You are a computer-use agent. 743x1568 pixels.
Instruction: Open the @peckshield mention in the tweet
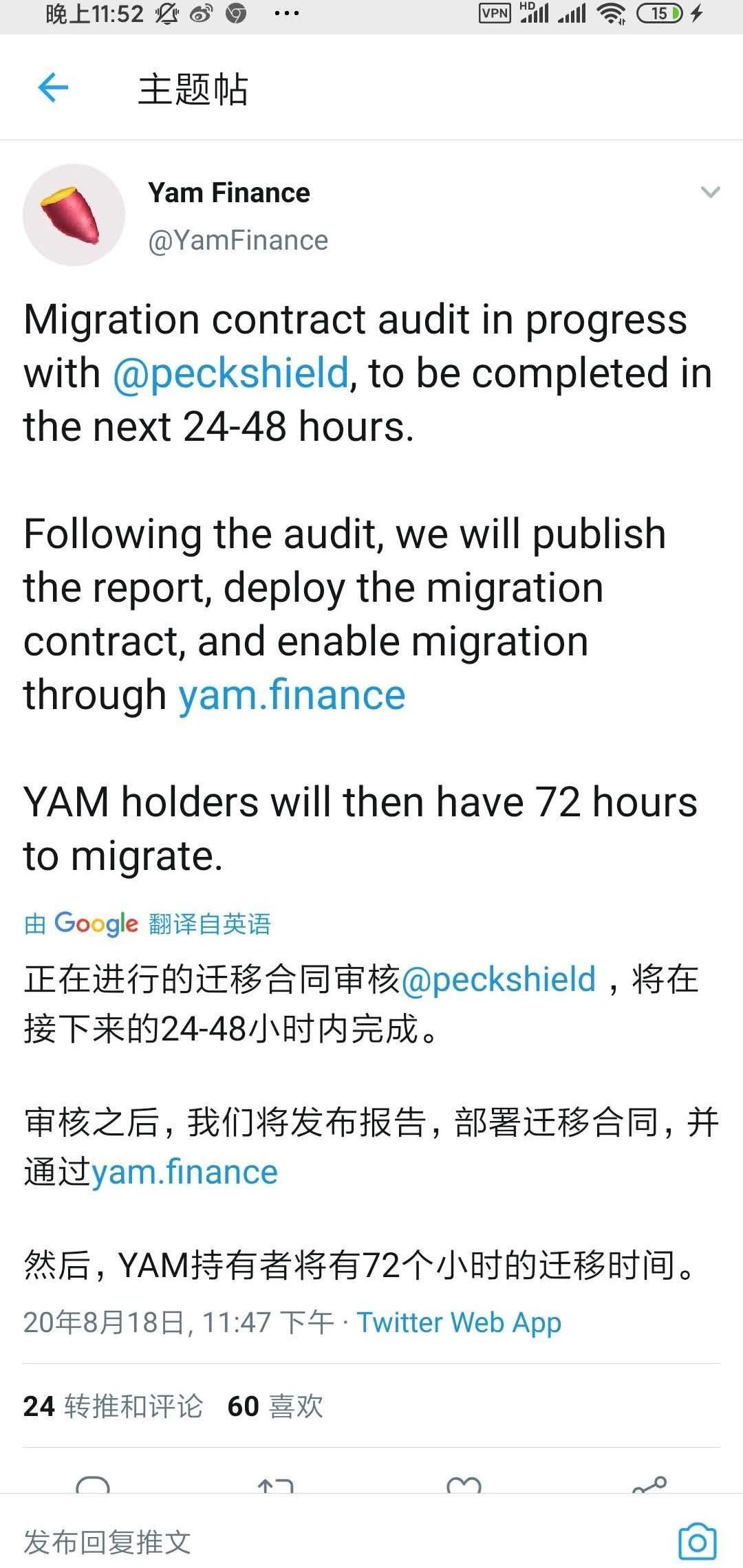pos(230,373)
